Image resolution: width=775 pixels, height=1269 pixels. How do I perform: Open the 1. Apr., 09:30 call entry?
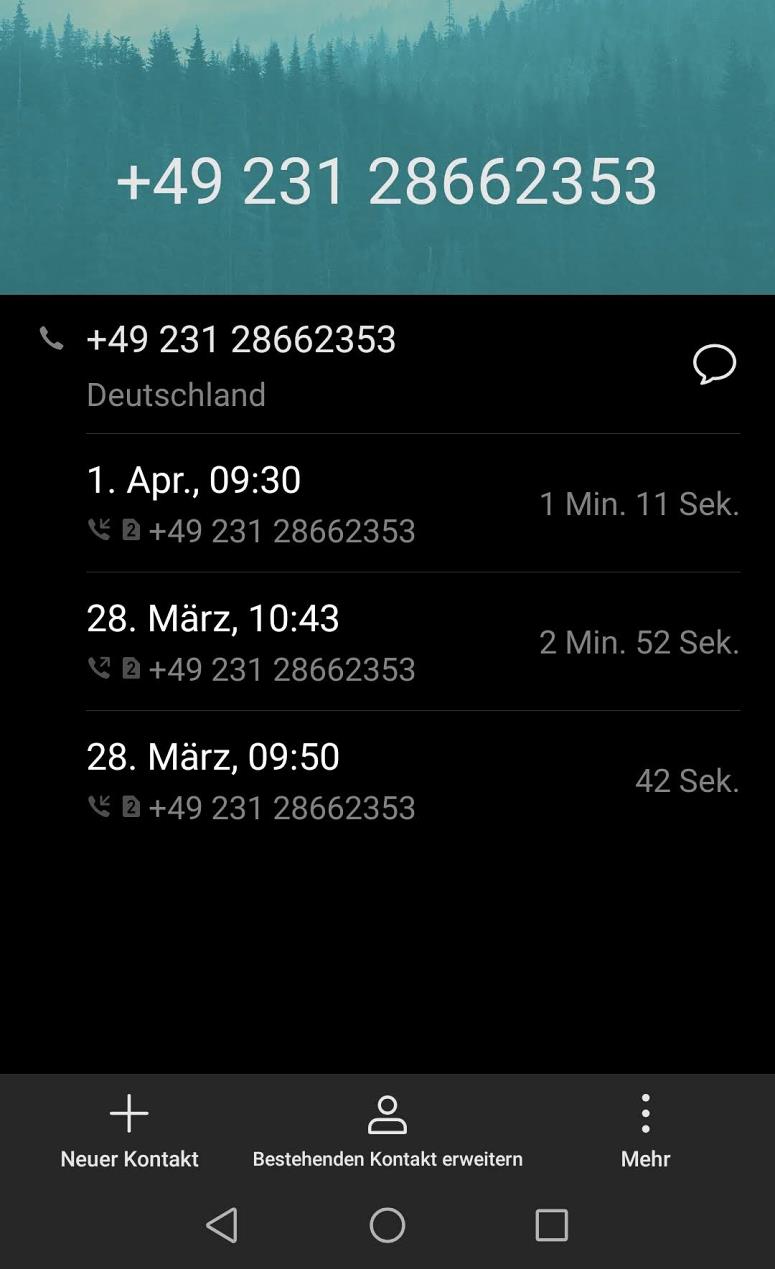[413, 503]
